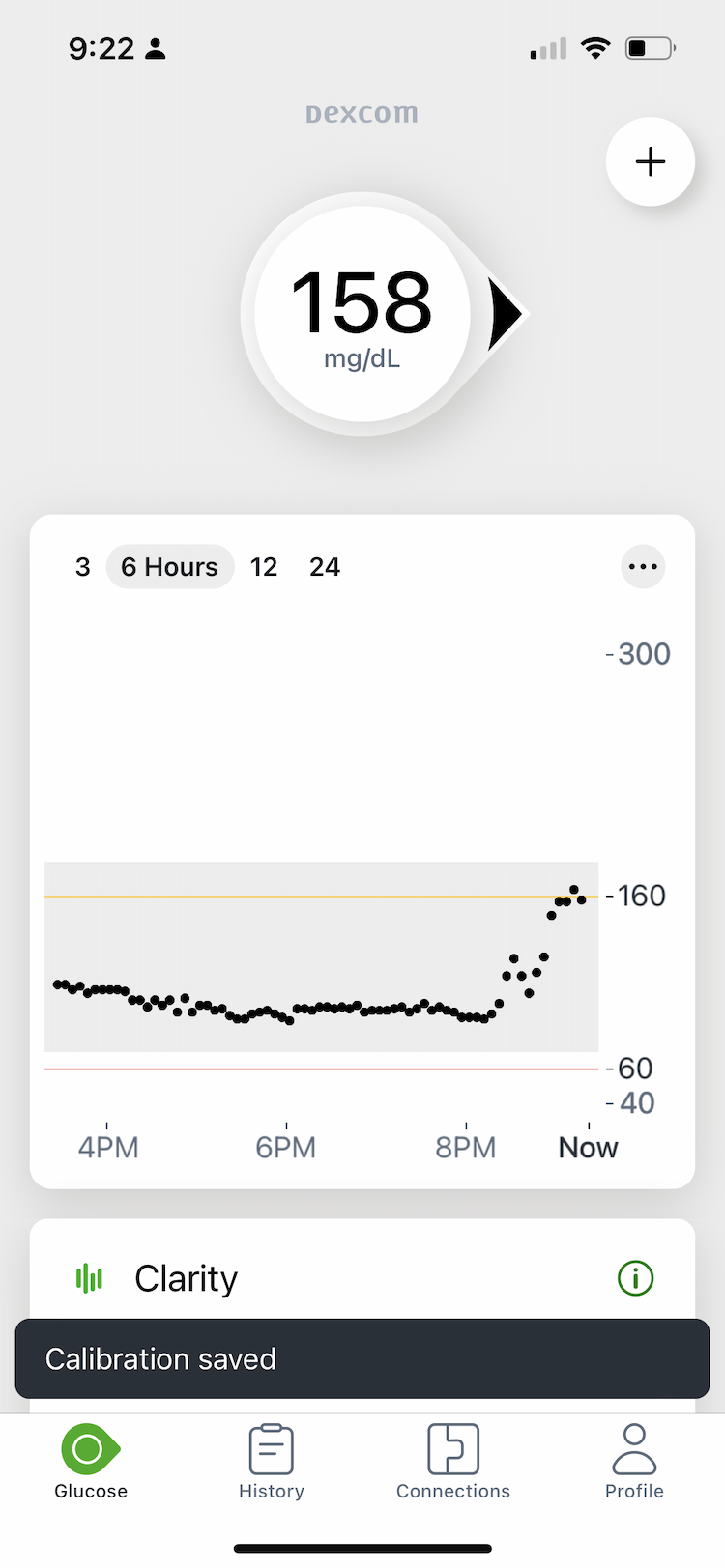725x1568 pixels.
Task: Select the 6 Hours graph range
Action: pos(170,567)
